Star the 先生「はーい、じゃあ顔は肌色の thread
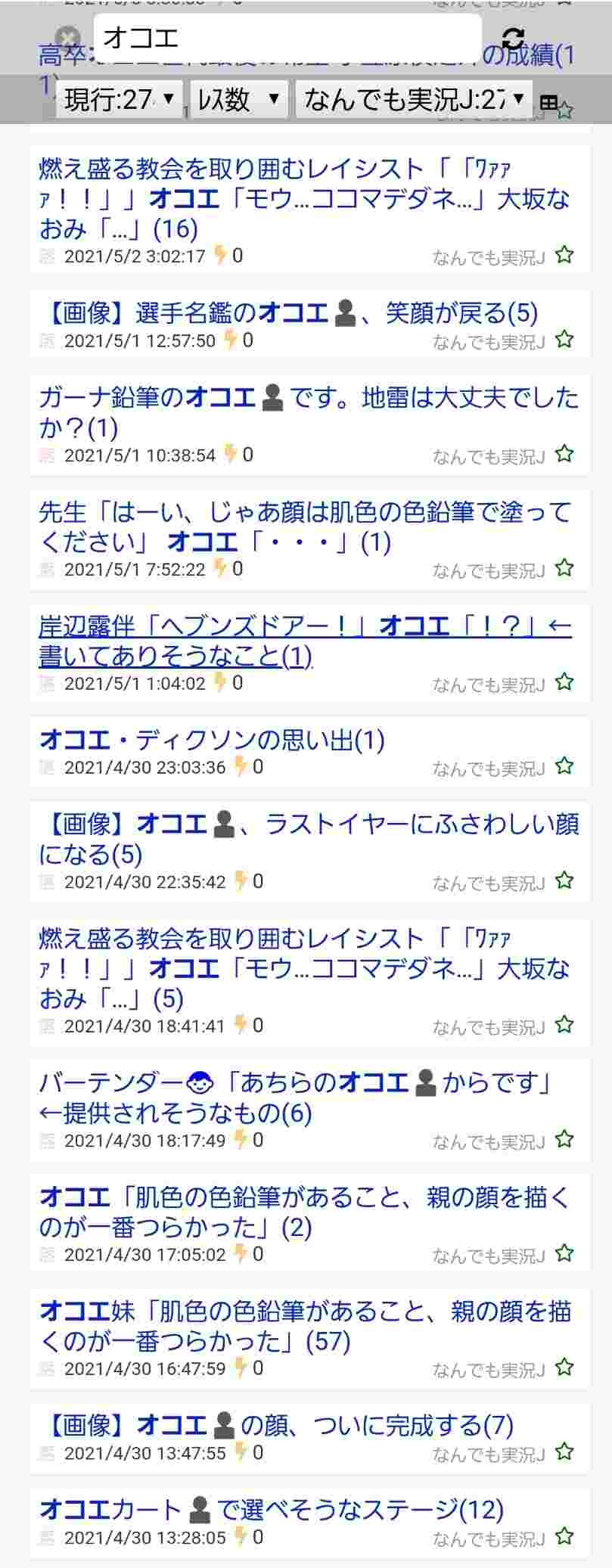Viewport: 612px width, 1568px height. tap(564, 568)
